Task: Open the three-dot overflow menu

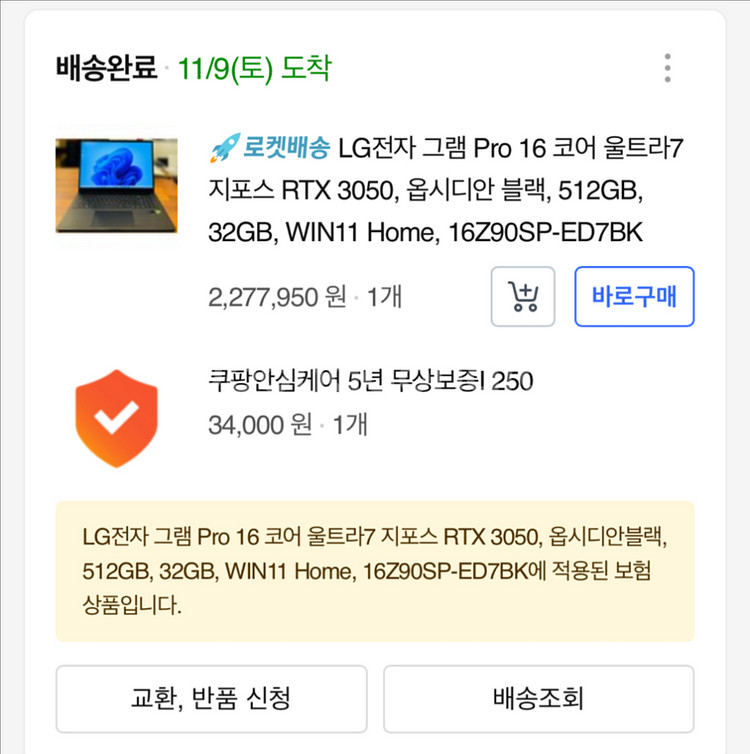Action: tap(667, 68)
